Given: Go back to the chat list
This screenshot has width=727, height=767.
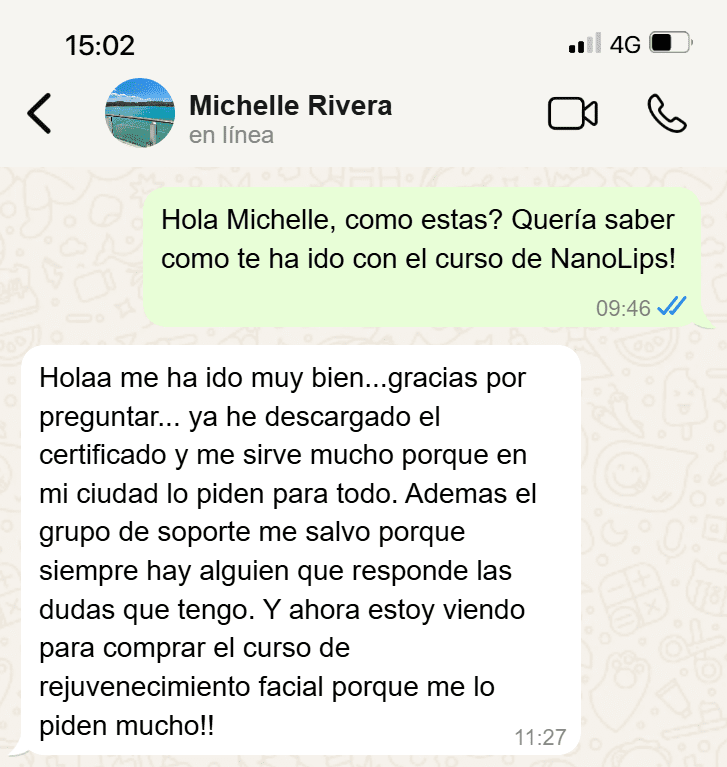Looking at the screenshot, I should pyautogui.click(x=39, y=113).
